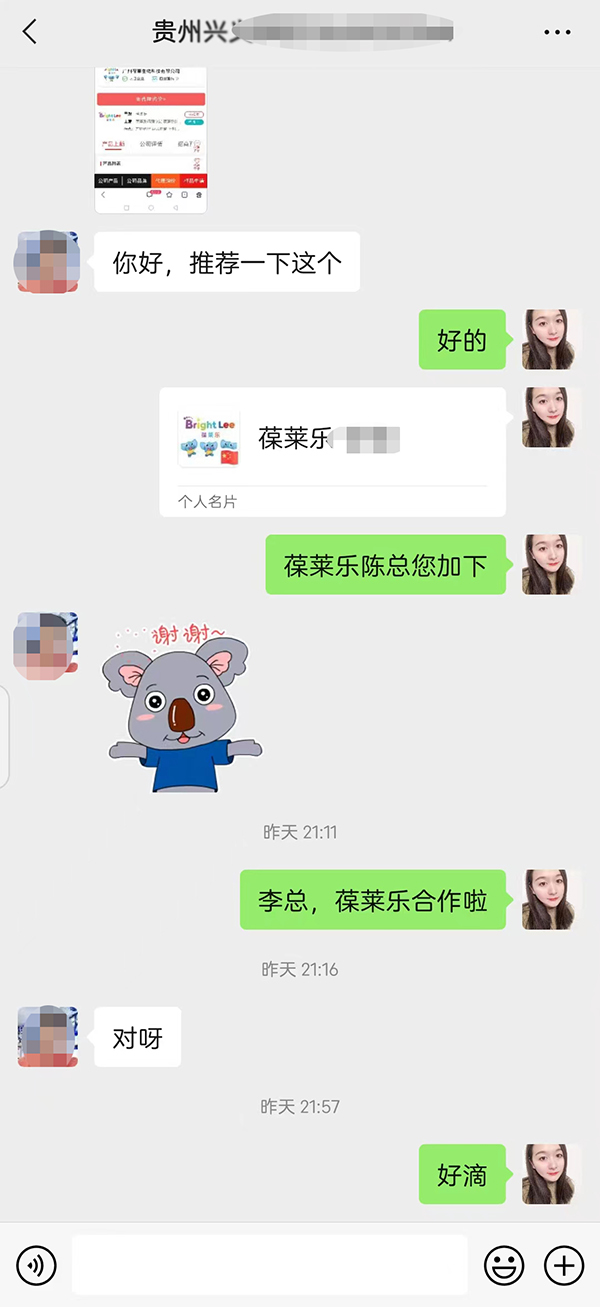The height and width of the screenshot is (1307, 600).
Task: Open the chat options three-dot menu
Action: (x=557, y=32)
